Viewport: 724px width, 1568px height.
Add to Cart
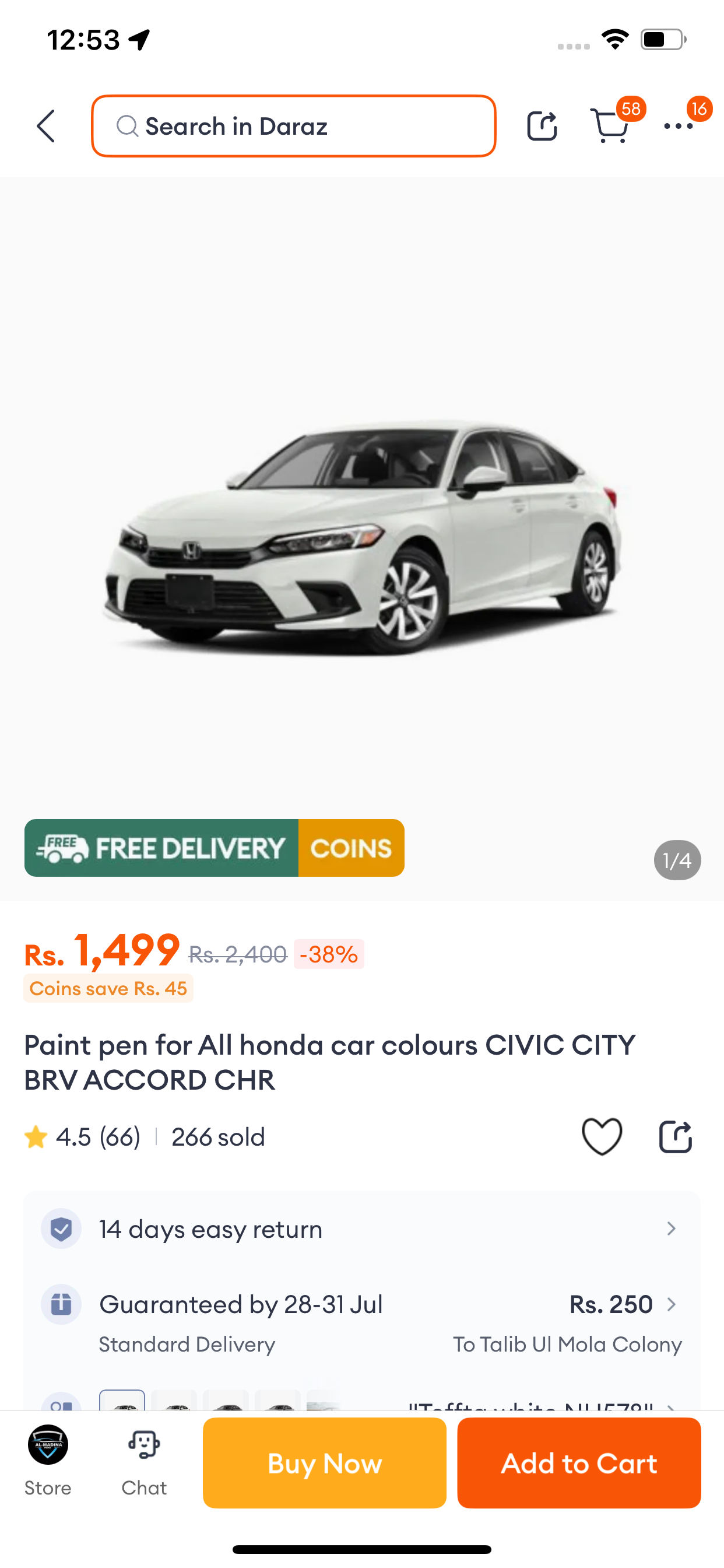click(579, 1462)
